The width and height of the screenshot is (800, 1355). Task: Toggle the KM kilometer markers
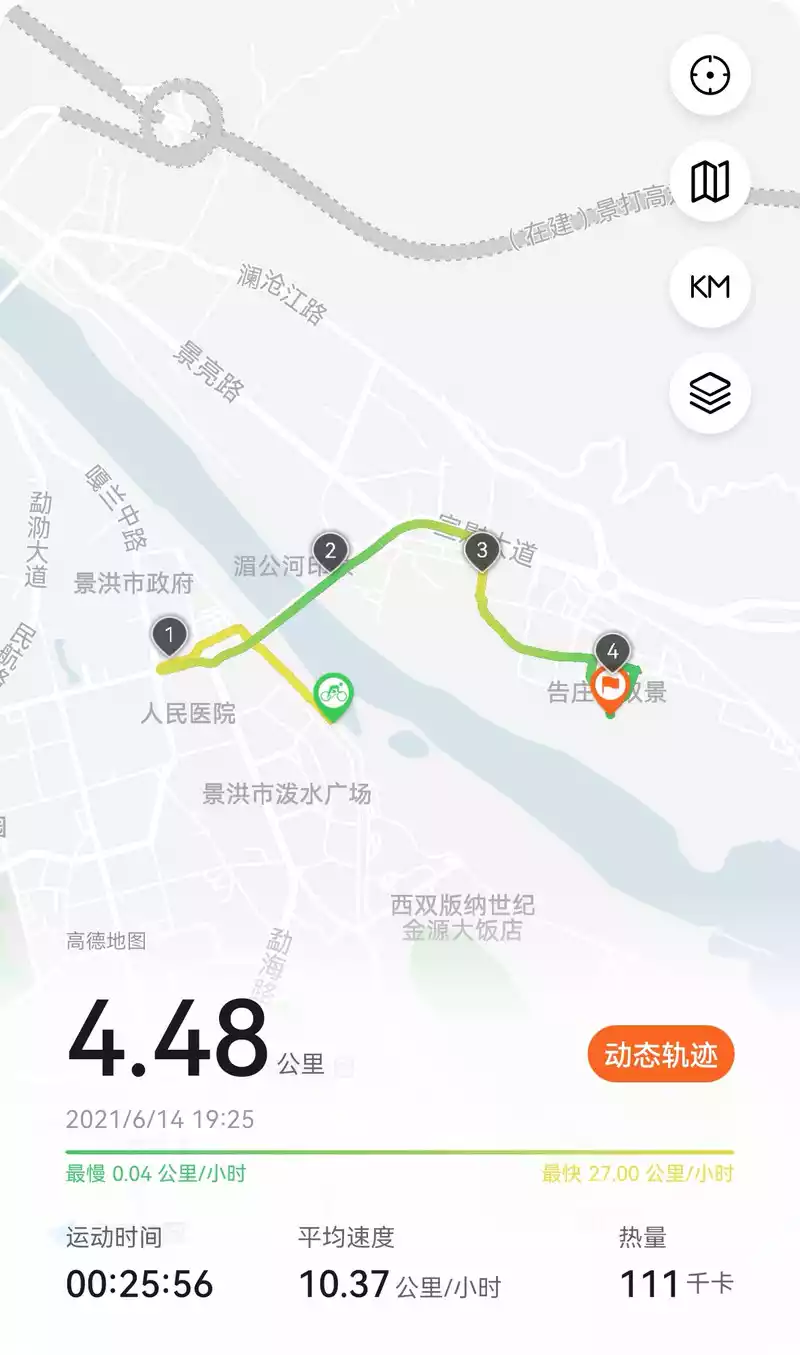click(710, 287)
